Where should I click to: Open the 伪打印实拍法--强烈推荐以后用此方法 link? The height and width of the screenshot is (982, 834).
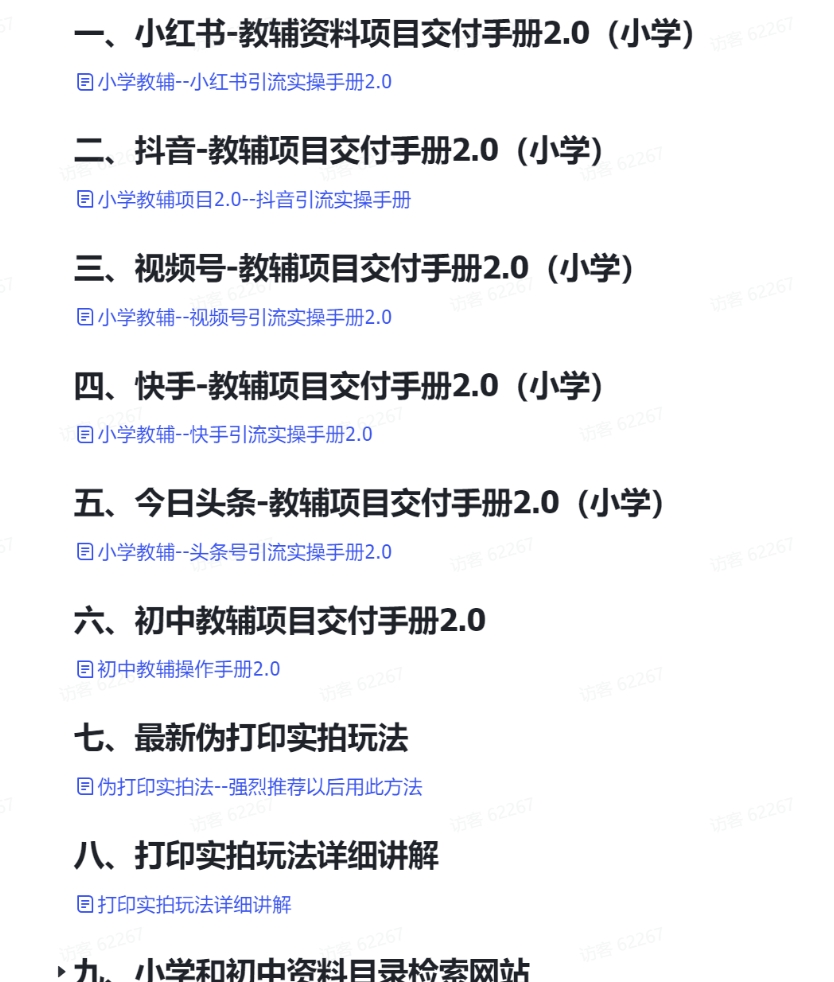tap(258, 787)
